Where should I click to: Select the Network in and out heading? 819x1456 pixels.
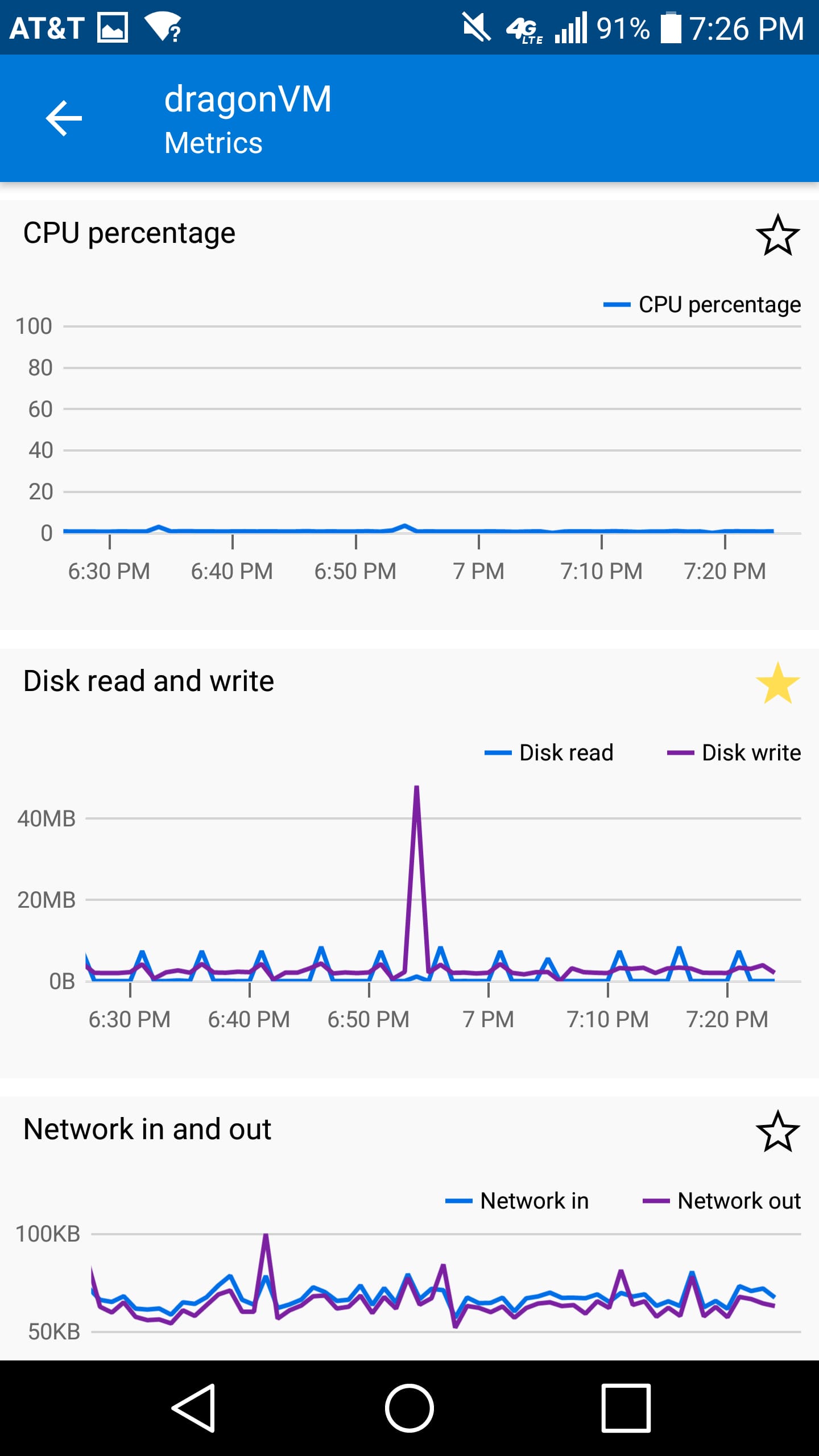pyautogui.click(x=147, y=1127)
